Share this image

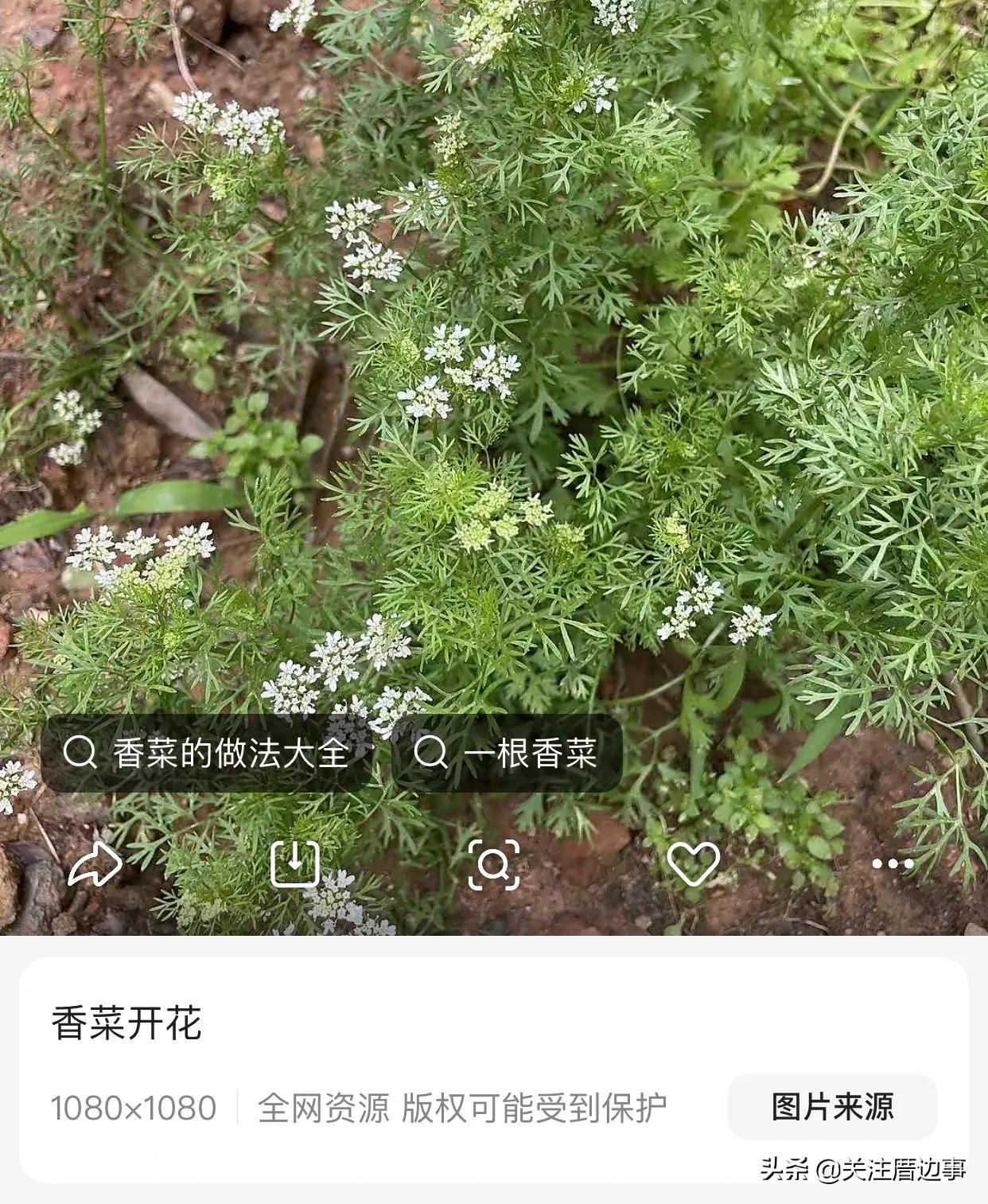pyautogui.click(x=95, y=864)
